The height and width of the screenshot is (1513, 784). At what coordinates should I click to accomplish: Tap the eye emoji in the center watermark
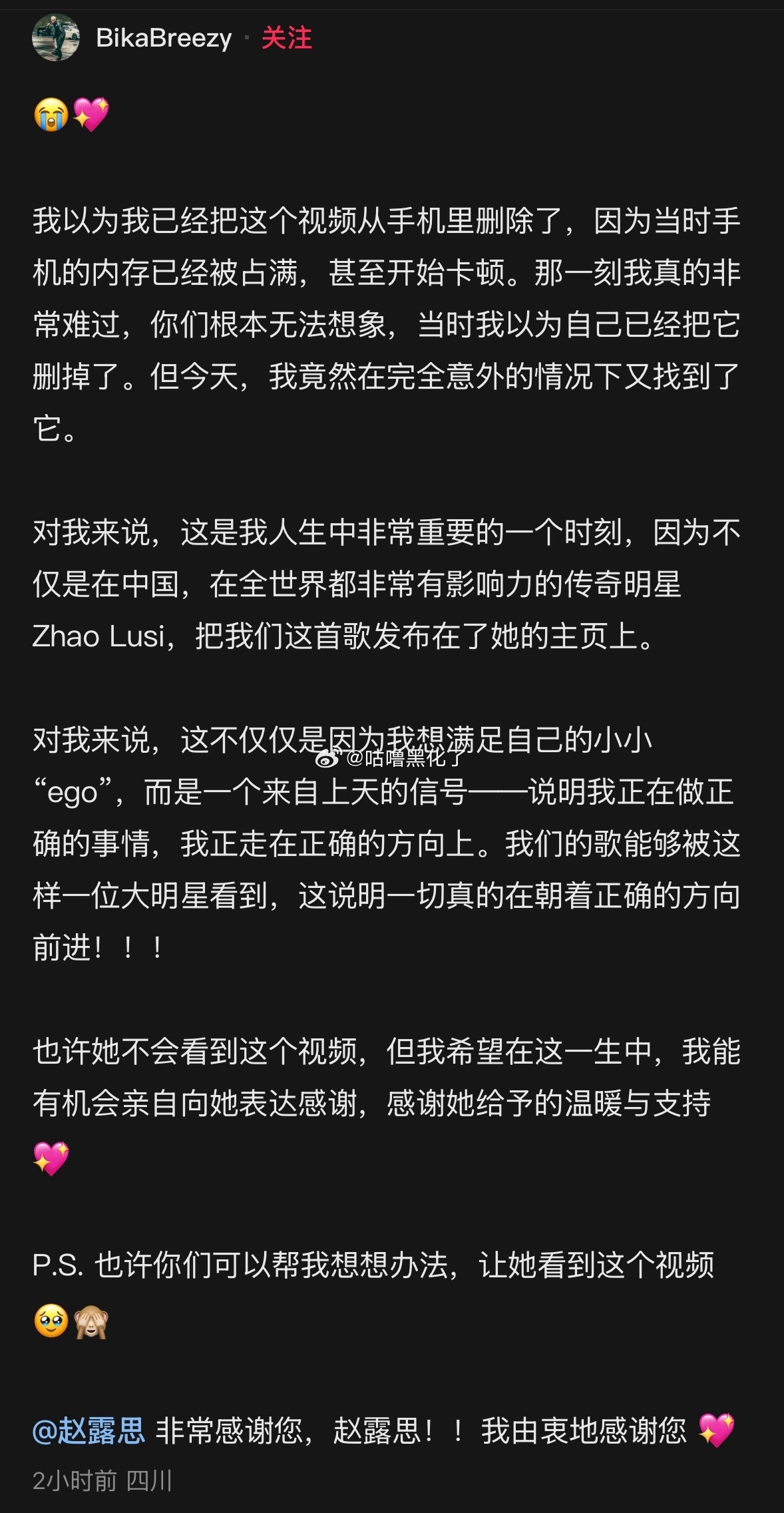point(325,757)
